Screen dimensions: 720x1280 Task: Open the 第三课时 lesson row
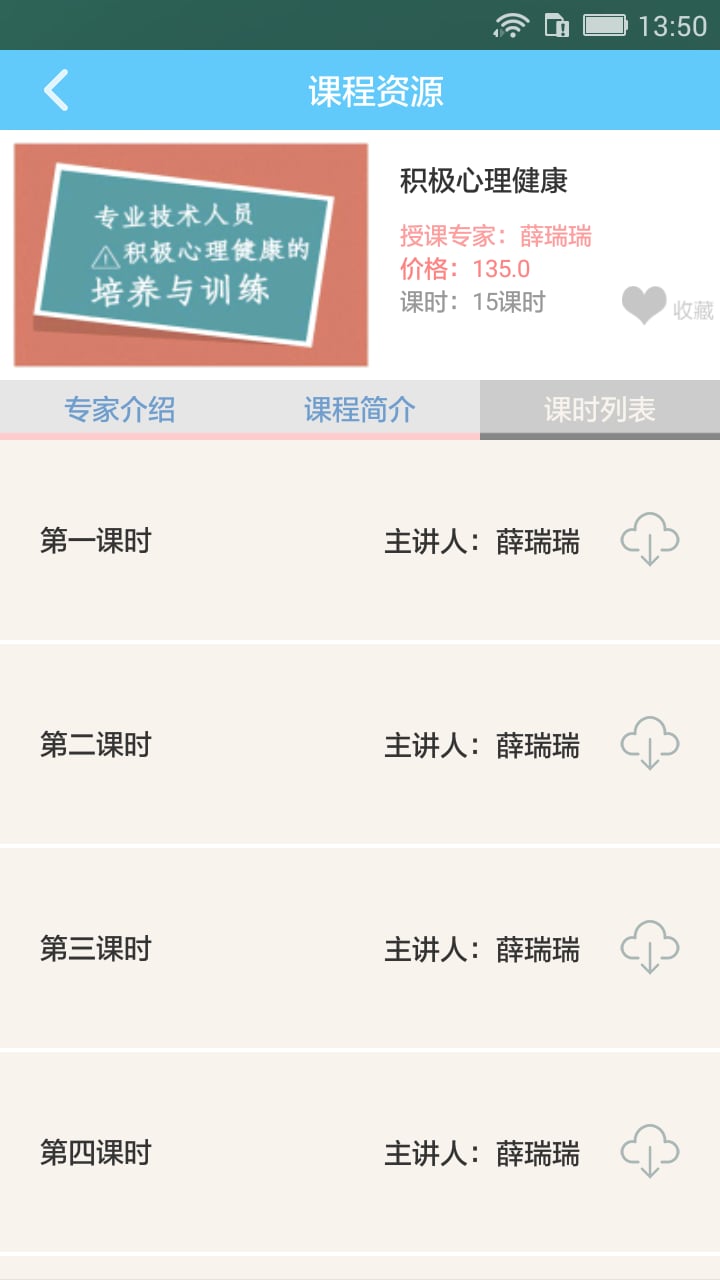(x=300, y=949)
